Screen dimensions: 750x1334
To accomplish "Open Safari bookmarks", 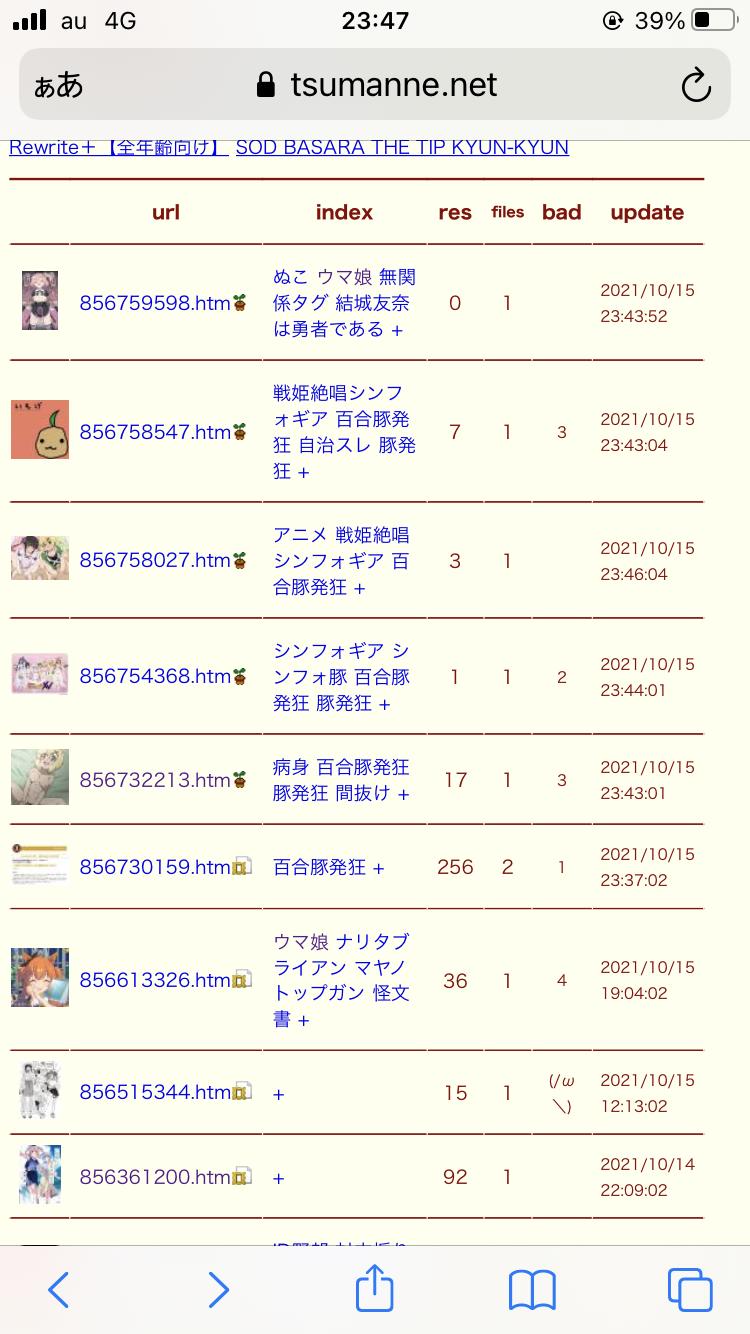I will (532, 1289).
